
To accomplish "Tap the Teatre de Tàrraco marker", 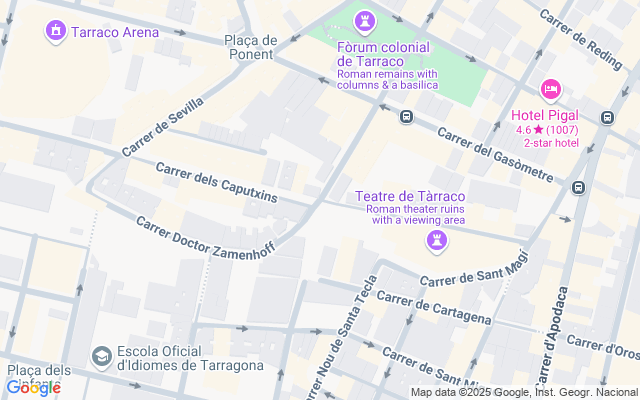I will coord(436,240).
